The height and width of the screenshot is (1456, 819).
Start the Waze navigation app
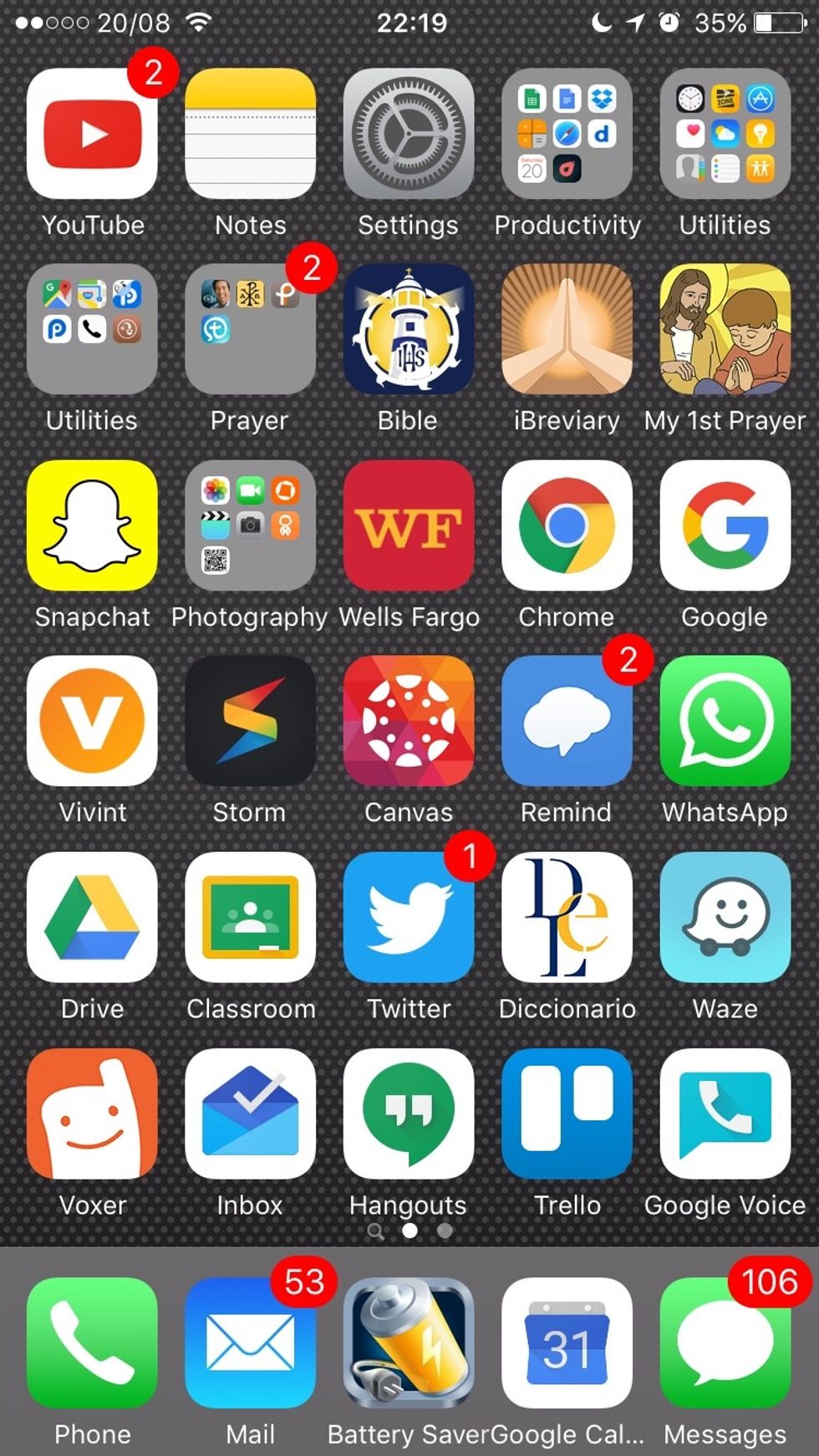pos(725,917)
